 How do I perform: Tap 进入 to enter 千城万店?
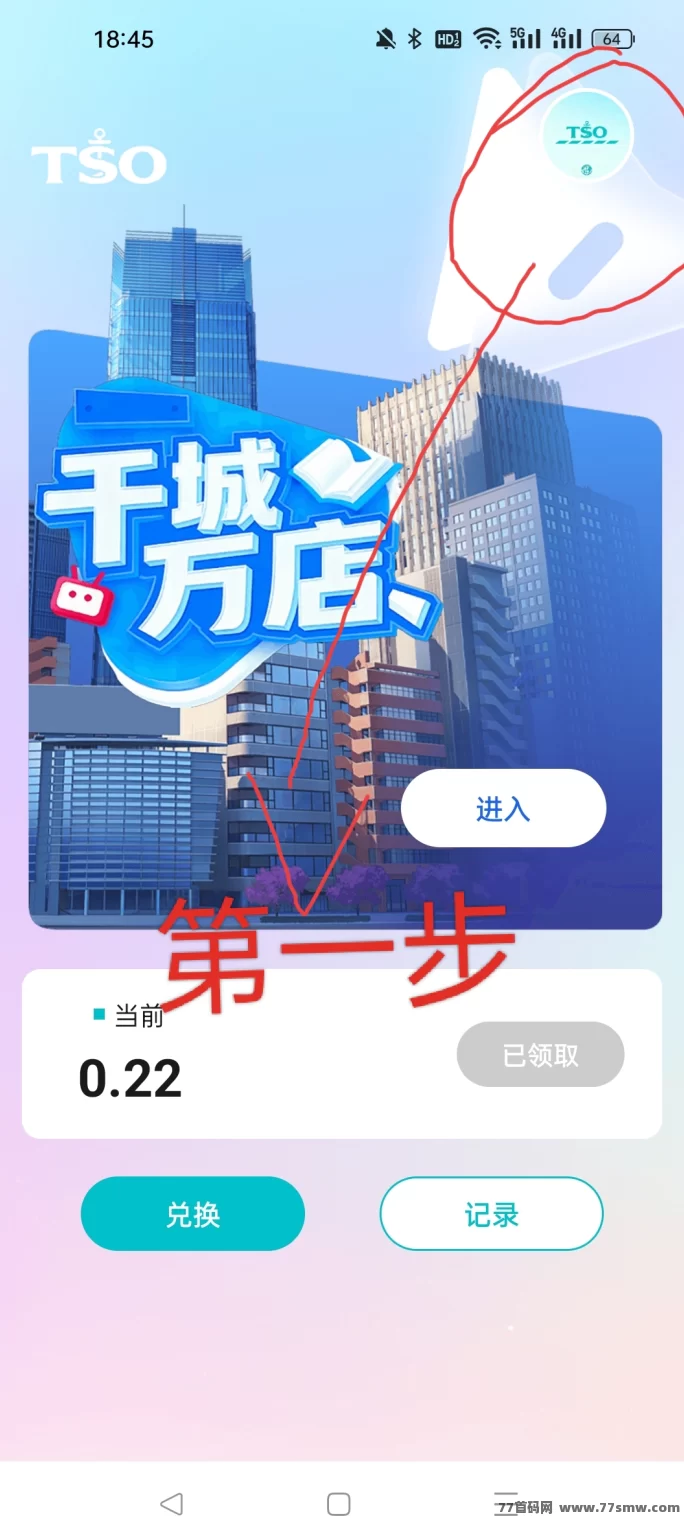coord(503,808)
